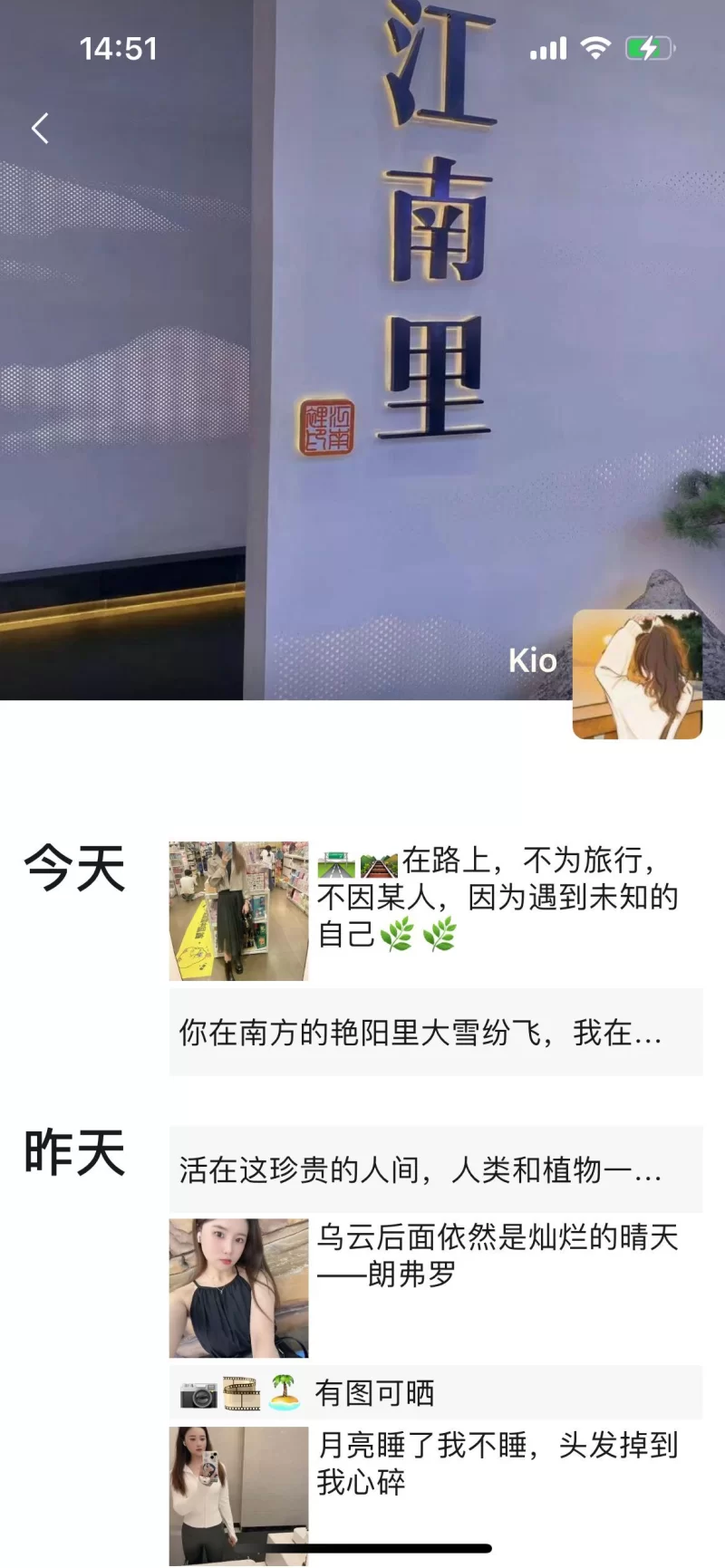Viewport: 725px width, 1568px height.
Task: View the post 乌云后面依然是灿烂的晴天
Action: coord(435,1286)
